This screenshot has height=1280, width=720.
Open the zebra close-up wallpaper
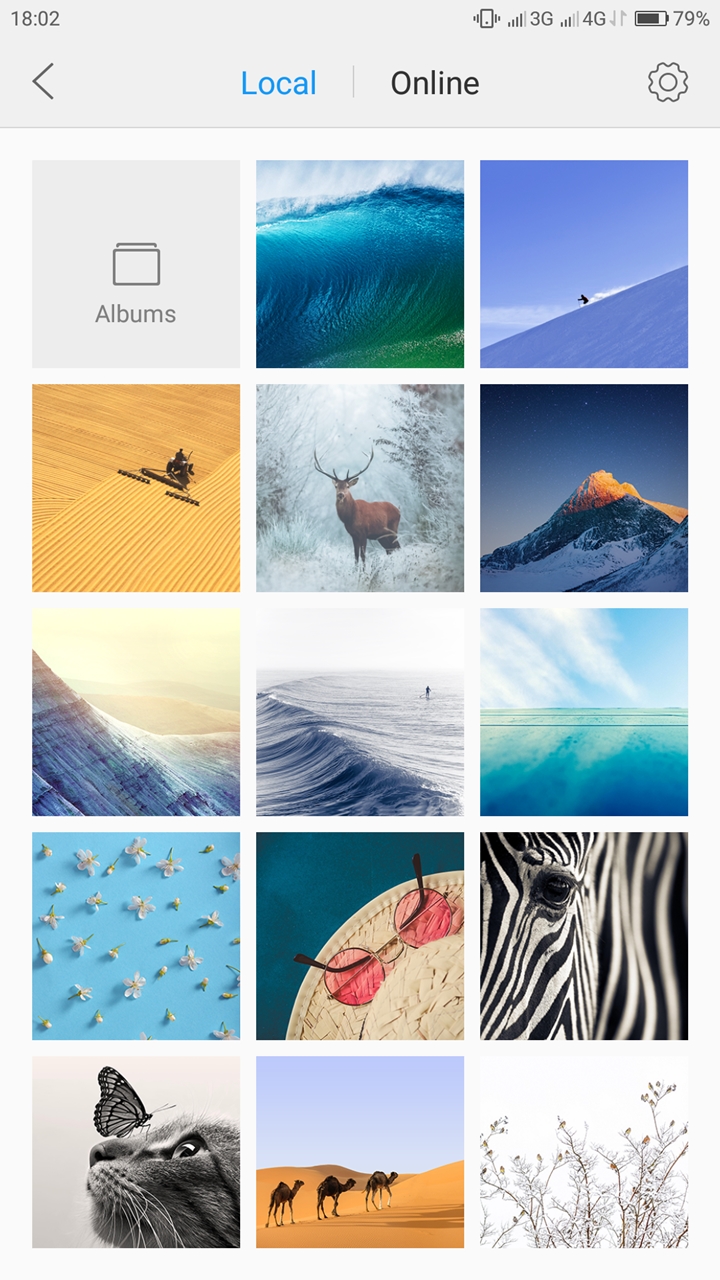[x=584, y=936]
